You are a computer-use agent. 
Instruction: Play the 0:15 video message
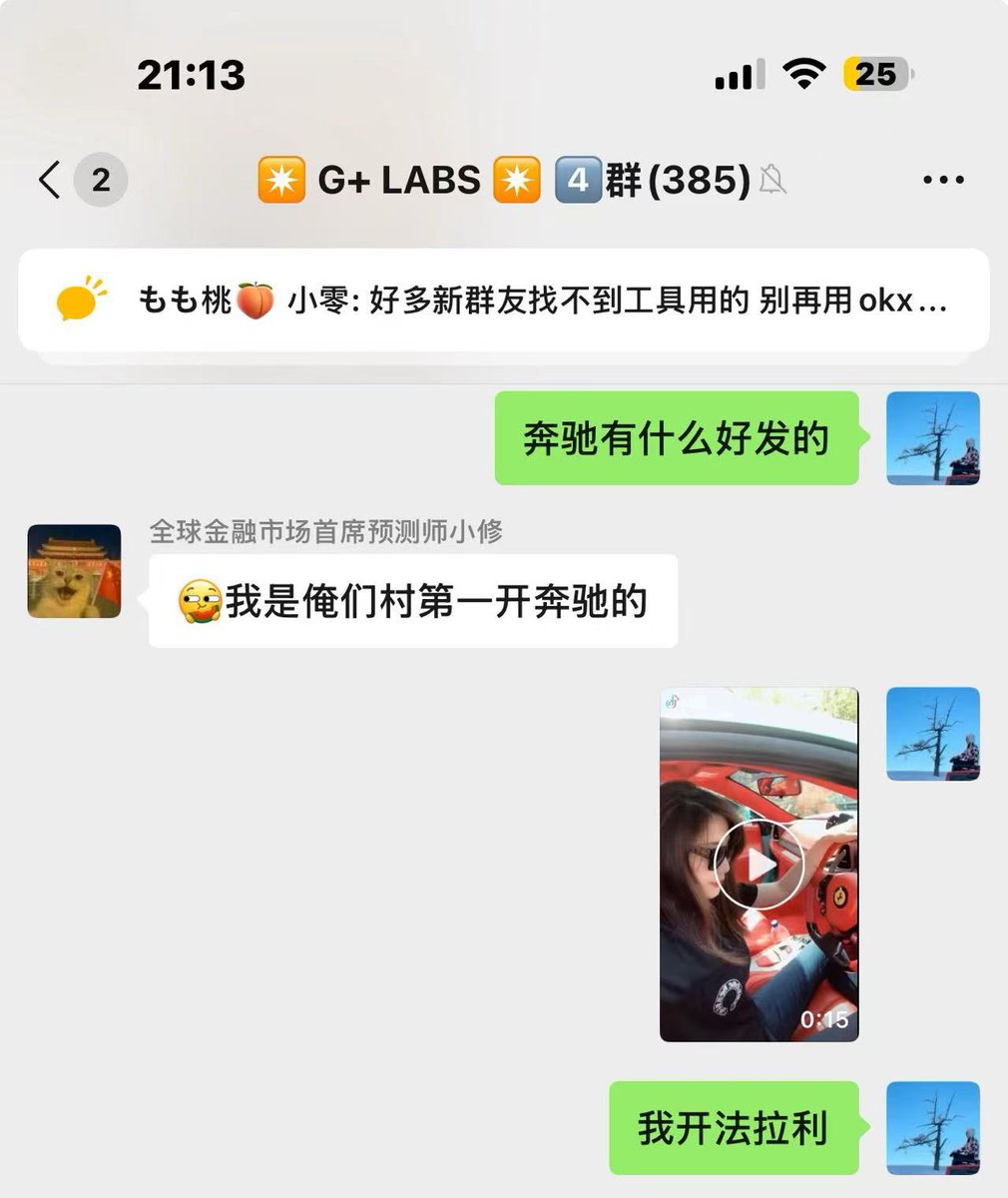(758, 865)
